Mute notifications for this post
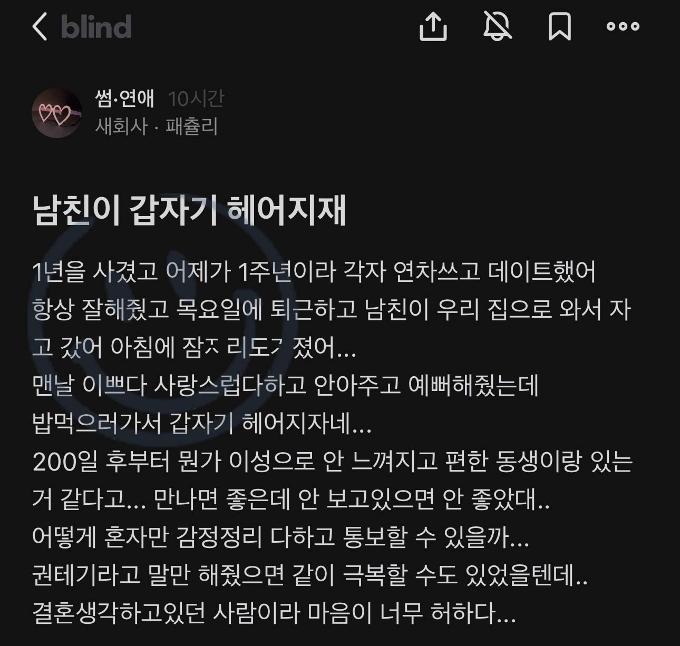The image size is (680, 646). [497, 27]
